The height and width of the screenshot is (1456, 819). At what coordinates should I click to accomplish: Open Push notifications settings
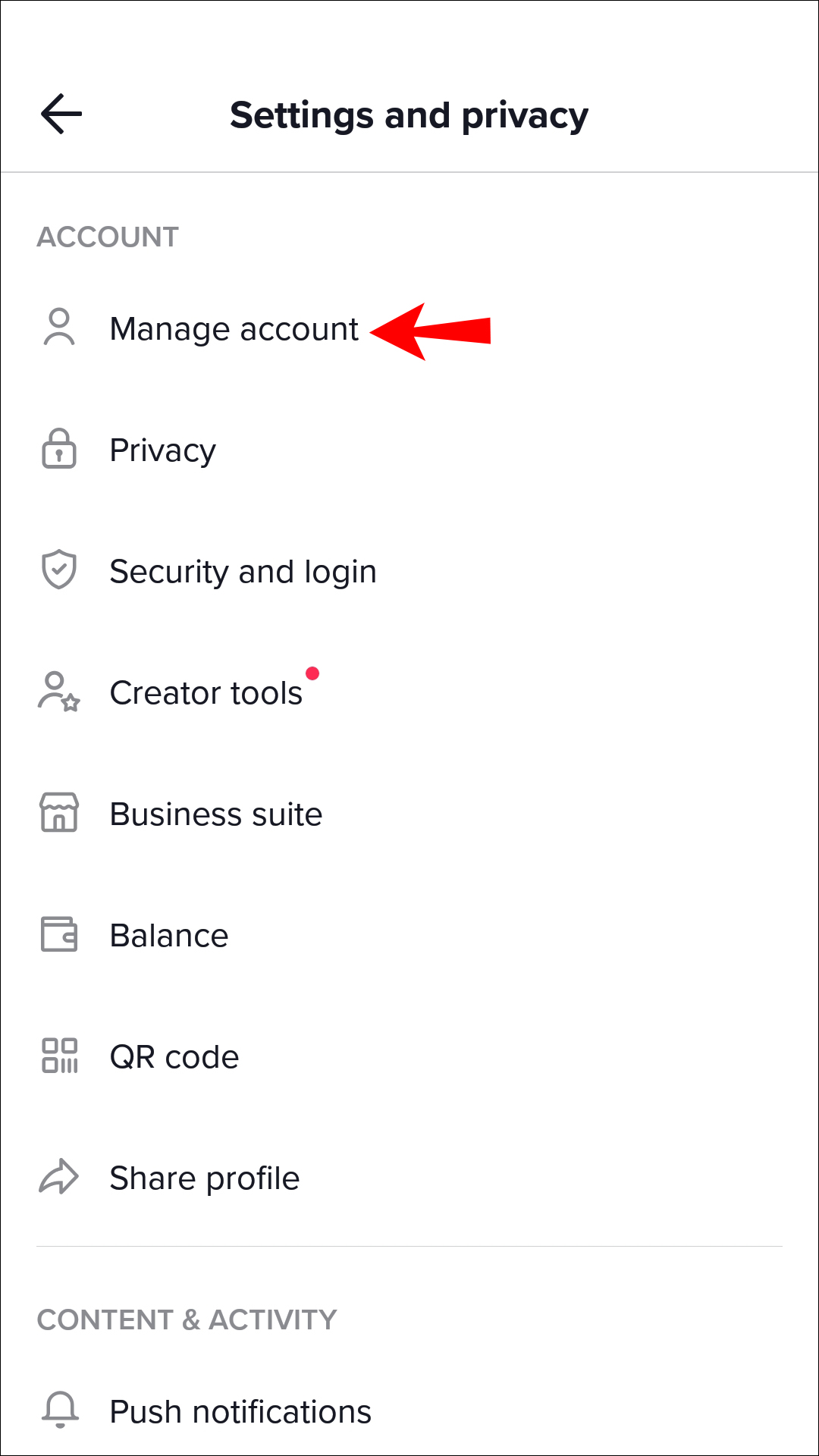240,1412
